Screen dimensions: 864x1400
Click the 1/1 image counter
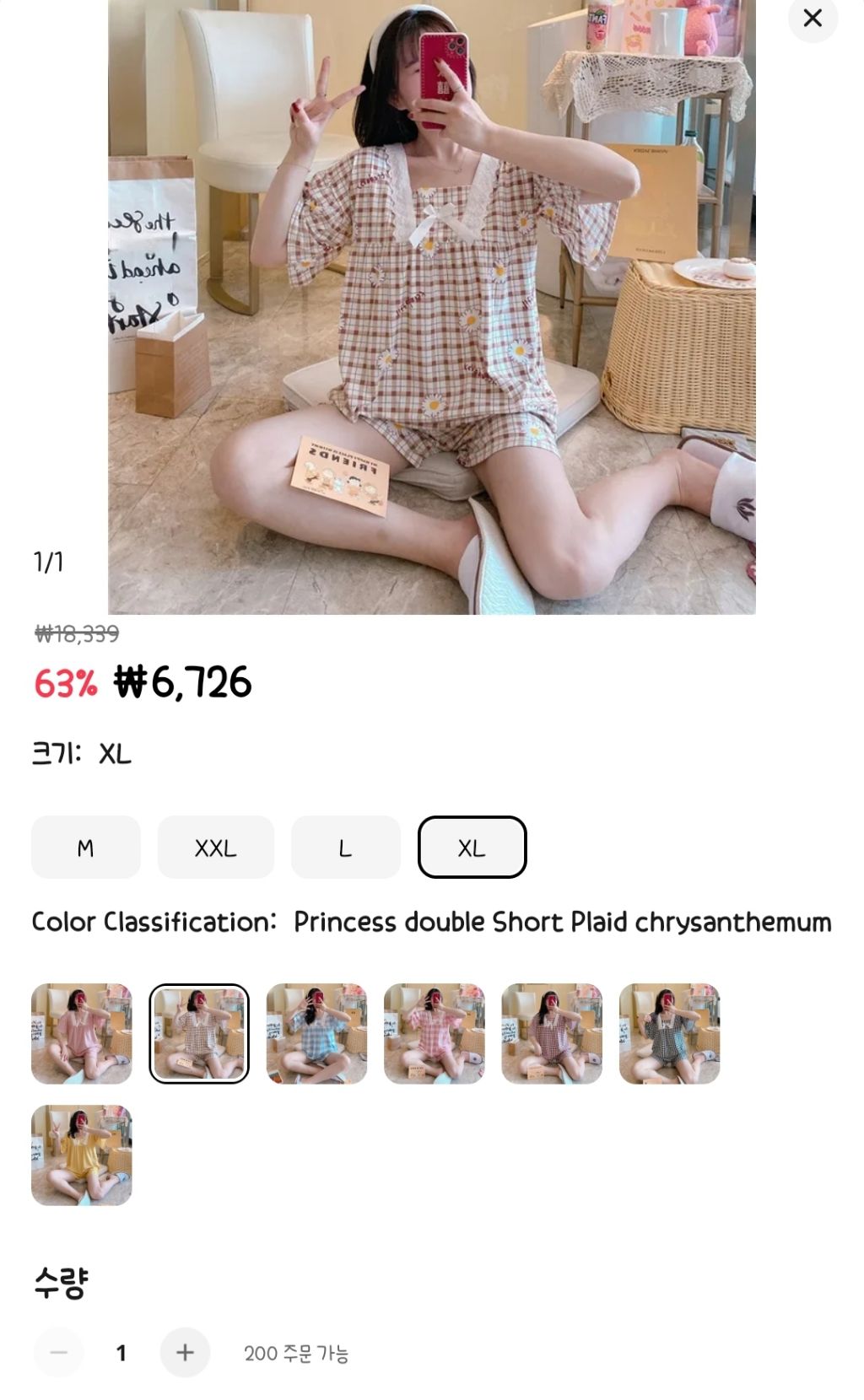coord(51,561)
